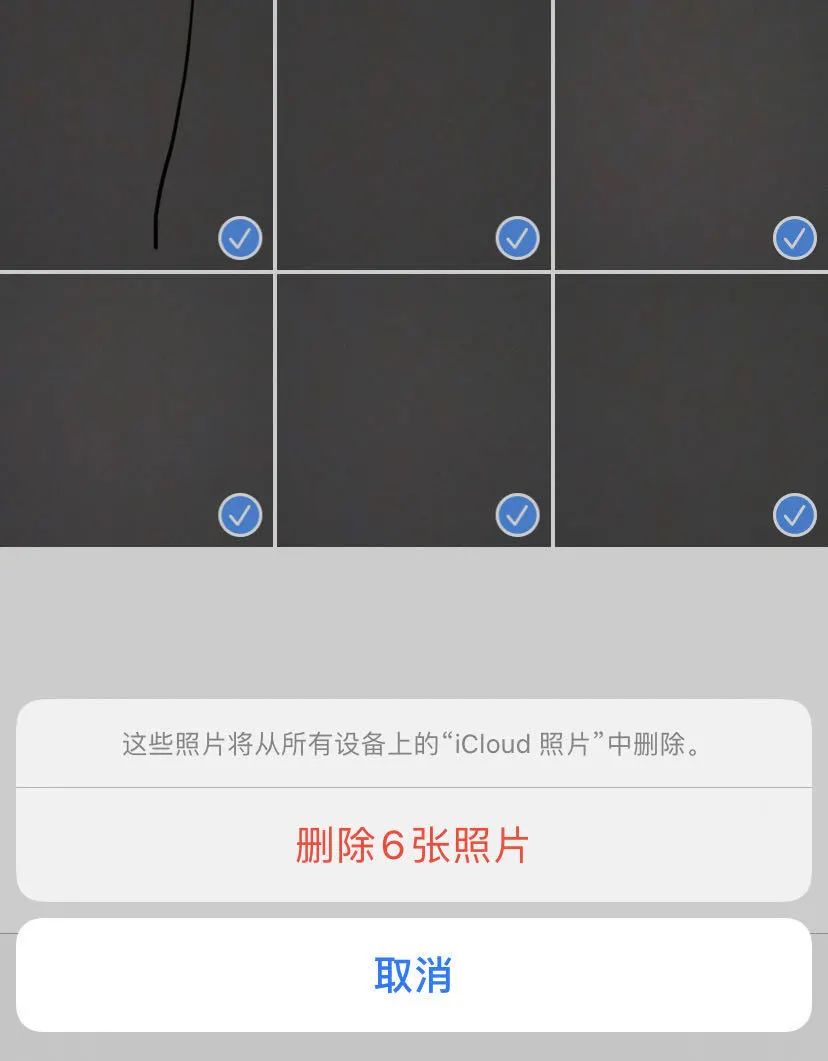Confirm 删除6张照片
The image size is (828, 1061).
click(412, 846)
